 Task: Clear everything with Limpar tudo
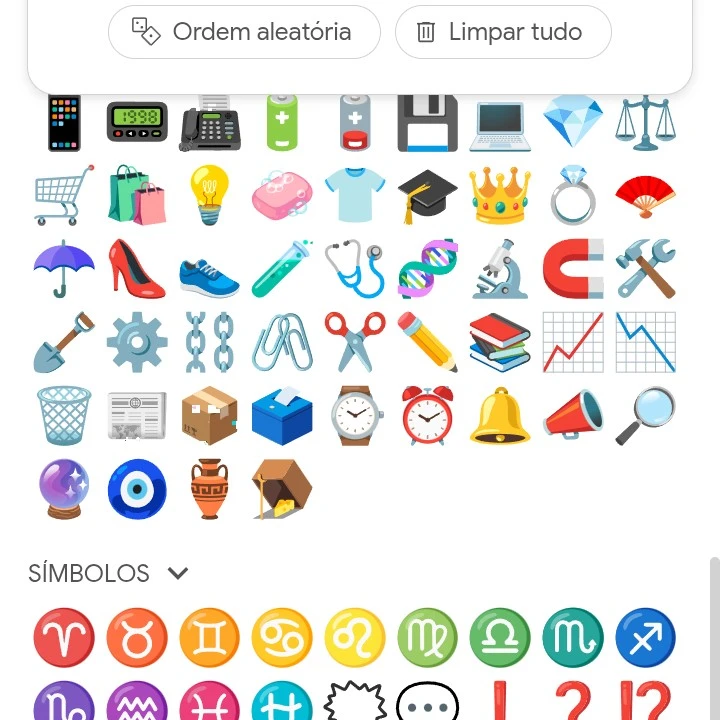coord(503,32)
